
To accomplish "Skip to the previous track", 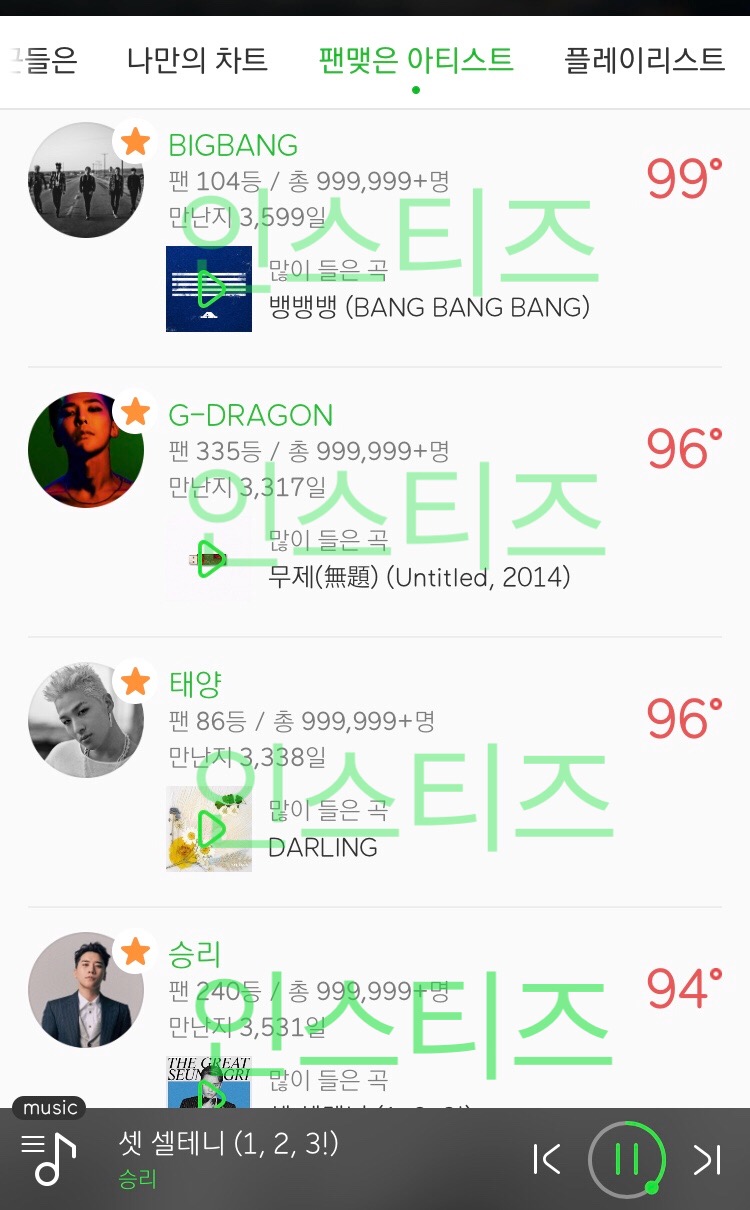I will point(547,1159).
